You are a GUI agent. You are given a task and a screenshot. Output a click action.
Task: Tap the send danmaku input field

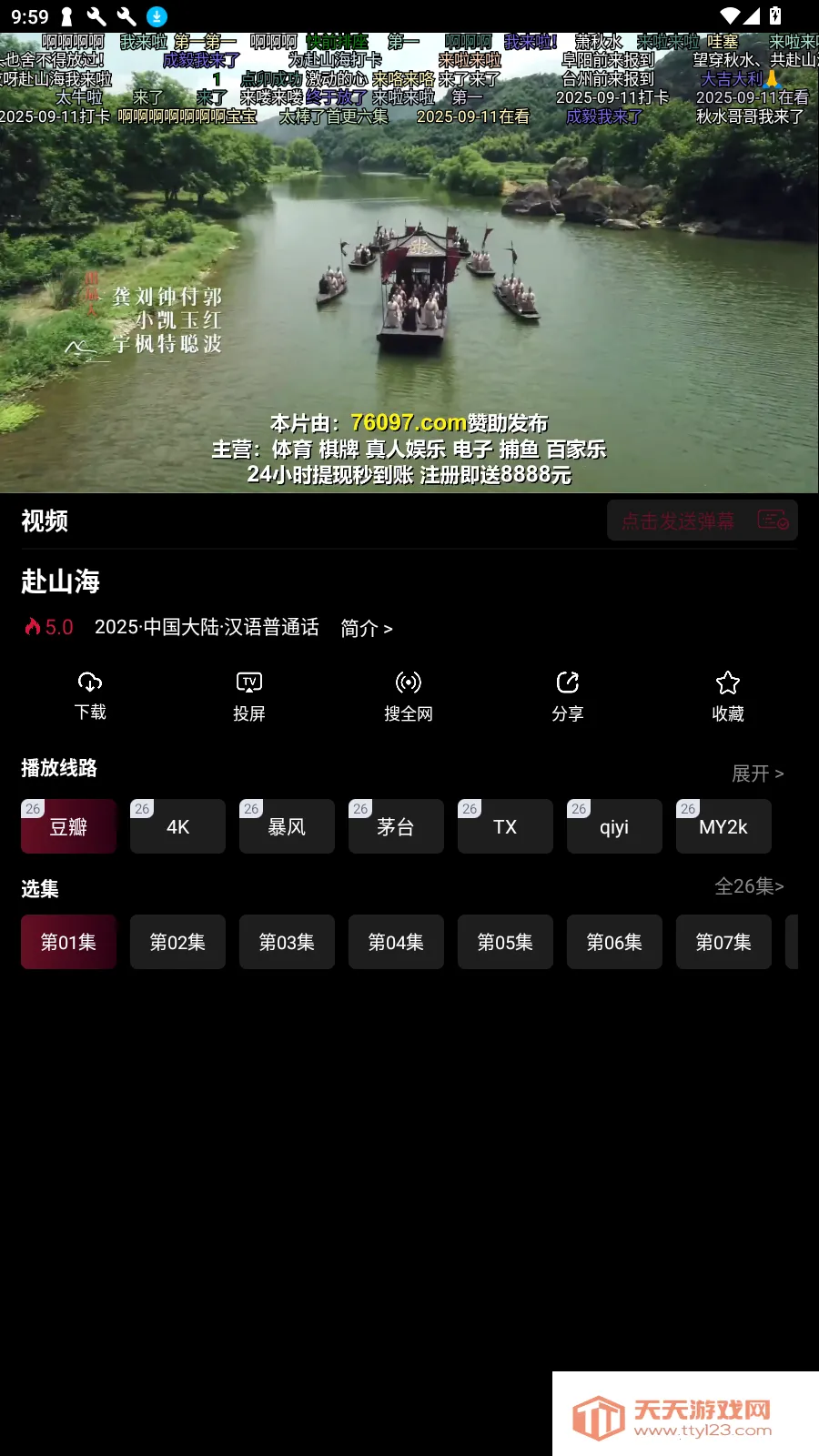tap(678, 521)
